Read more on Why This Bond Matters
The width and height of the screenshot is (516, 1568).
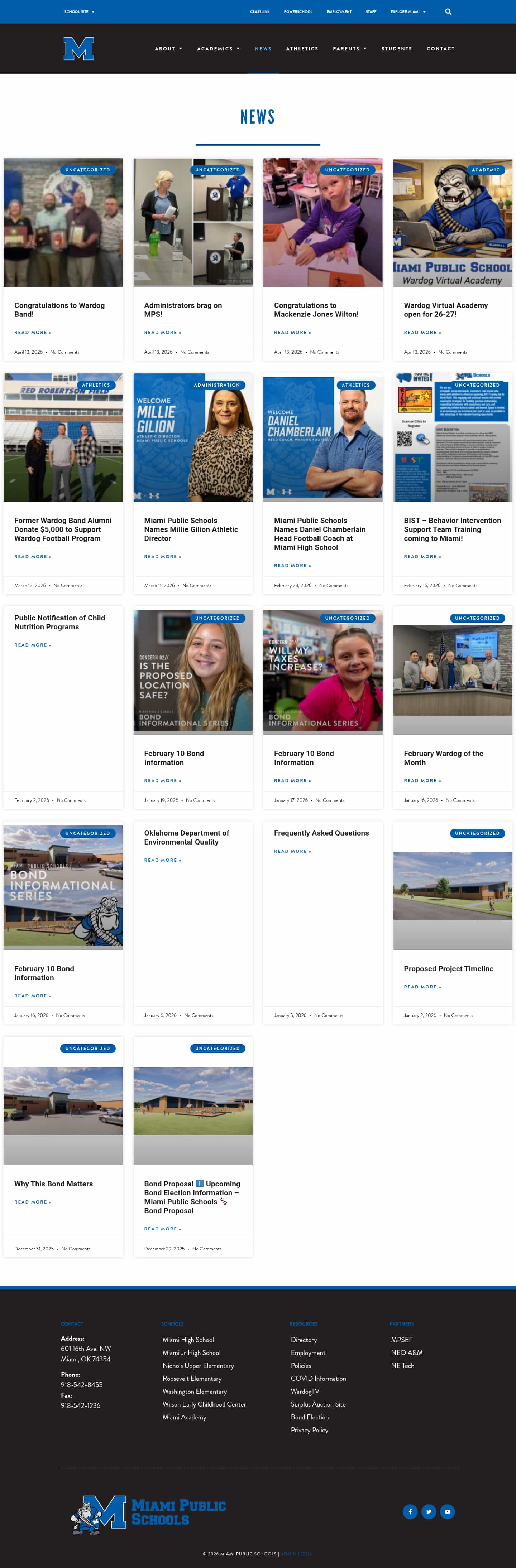(x=33, y=1202)
